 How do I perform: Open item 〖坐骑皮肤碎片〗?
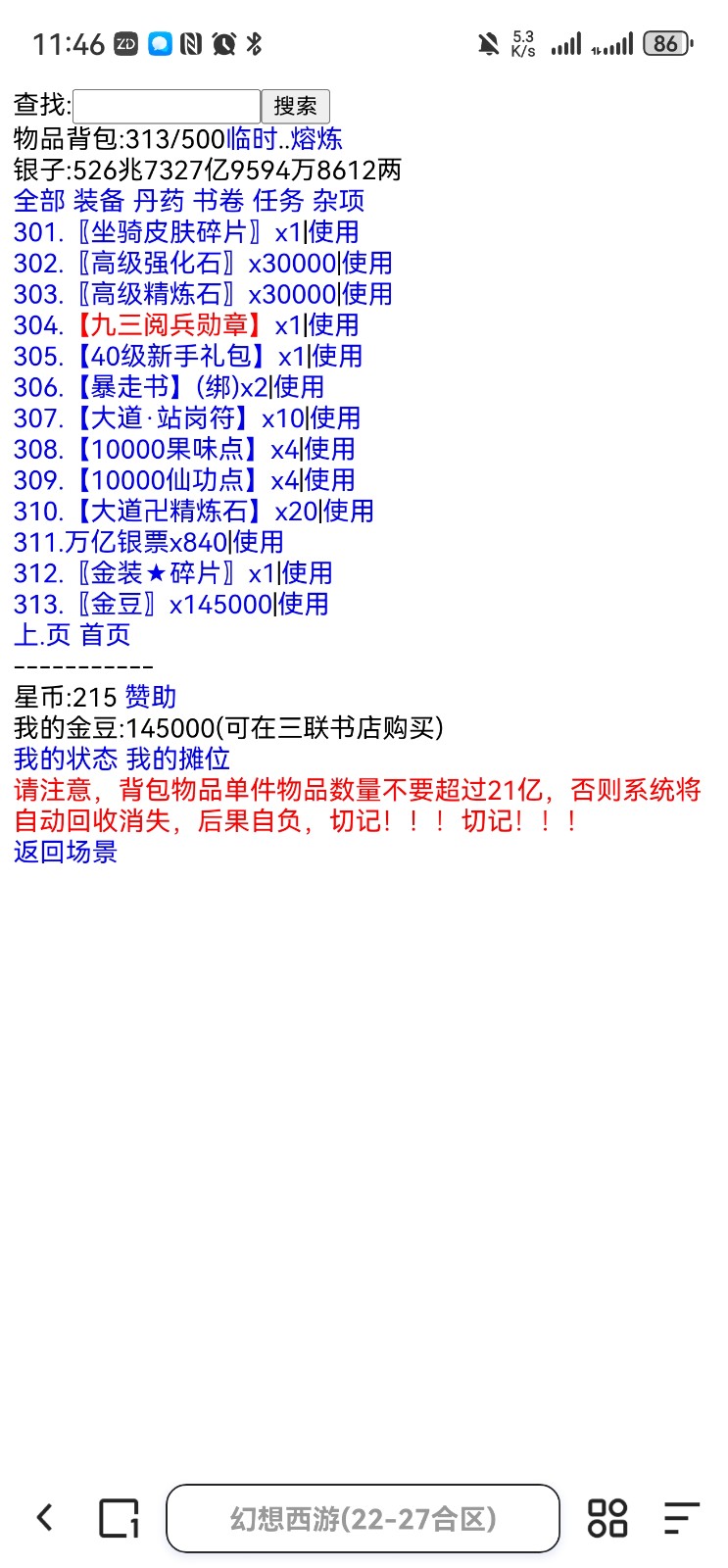point(168,232)
